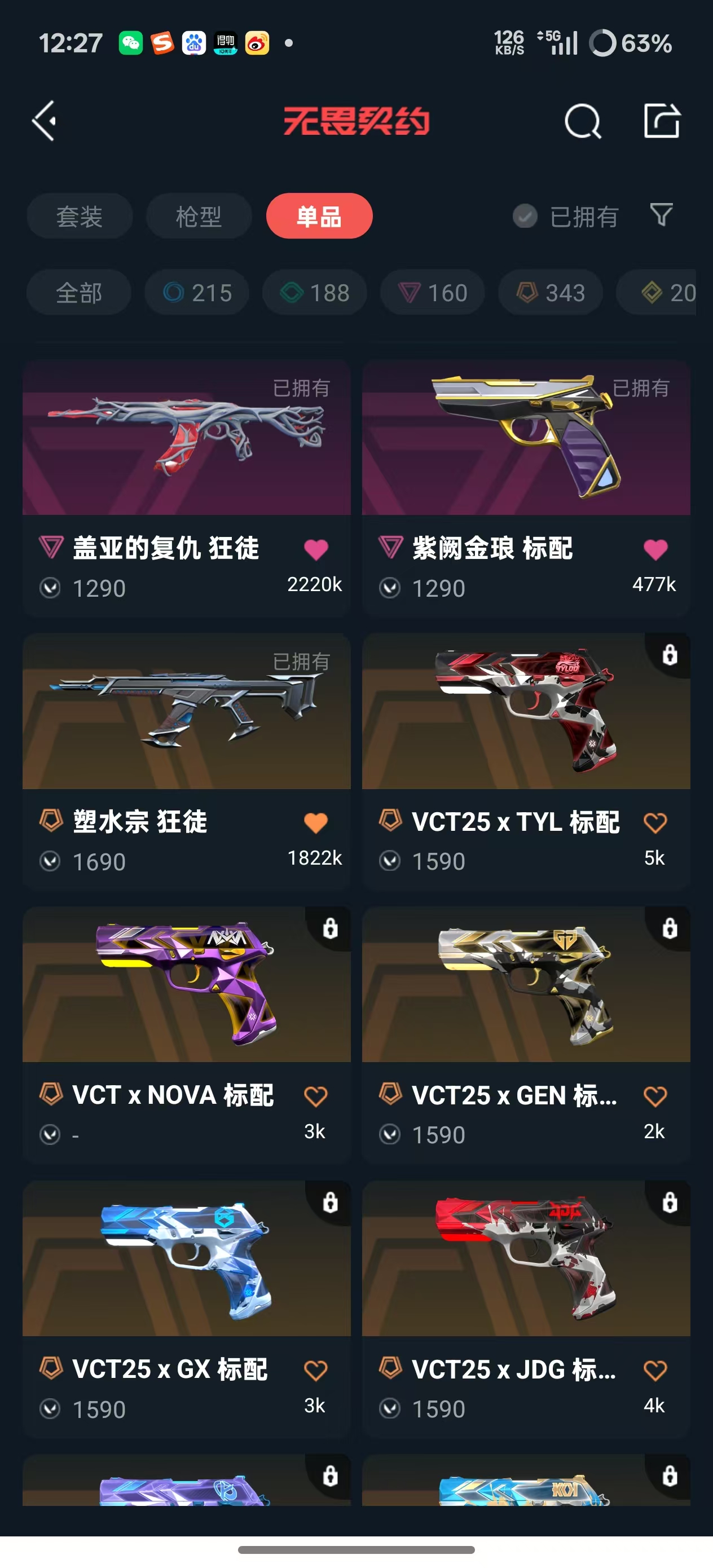Open the VCT25 x GX 标配 card
Screen dimensions: 713x1568
pos(186,1260)
